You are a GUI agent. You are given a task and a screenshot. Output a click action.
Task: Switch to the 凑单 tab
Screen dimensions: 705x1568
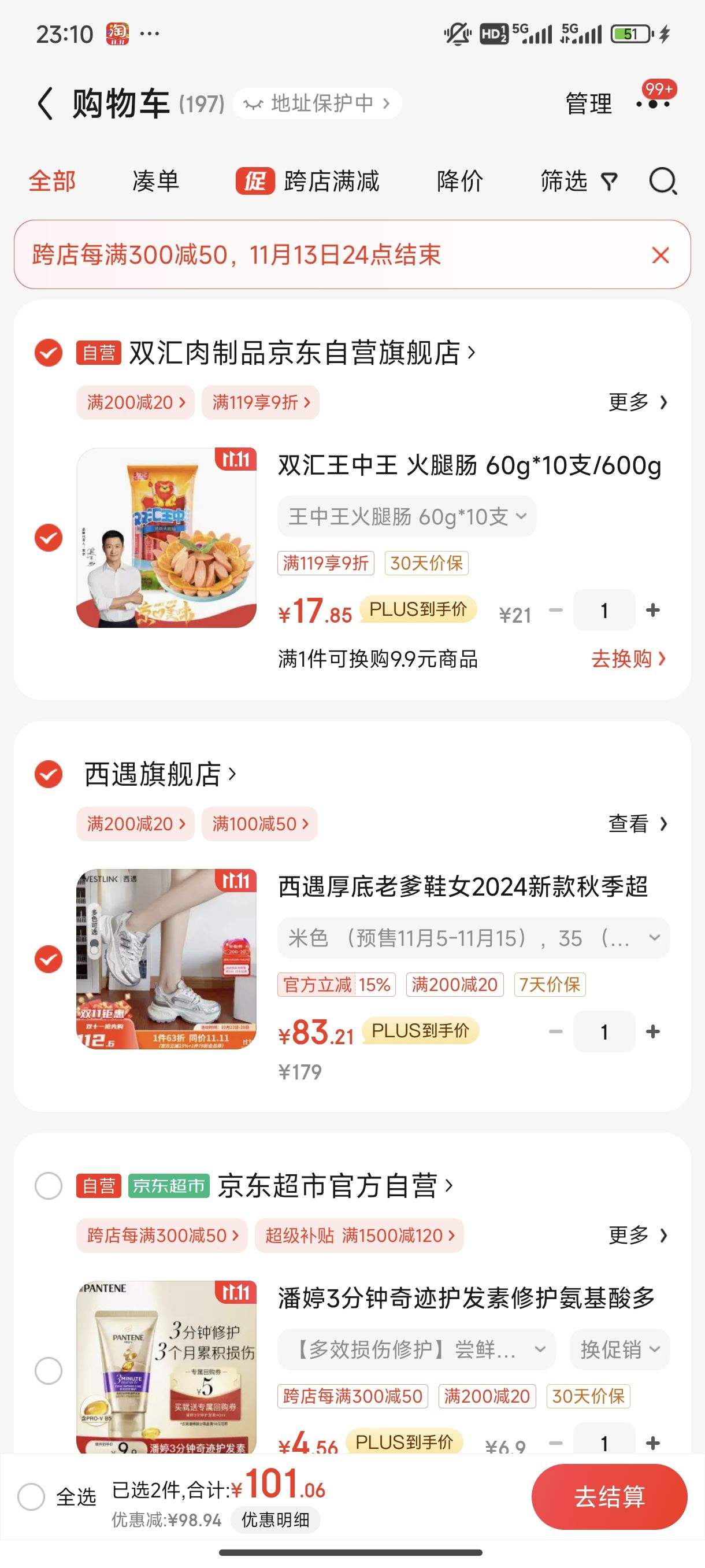pos(155,182)
